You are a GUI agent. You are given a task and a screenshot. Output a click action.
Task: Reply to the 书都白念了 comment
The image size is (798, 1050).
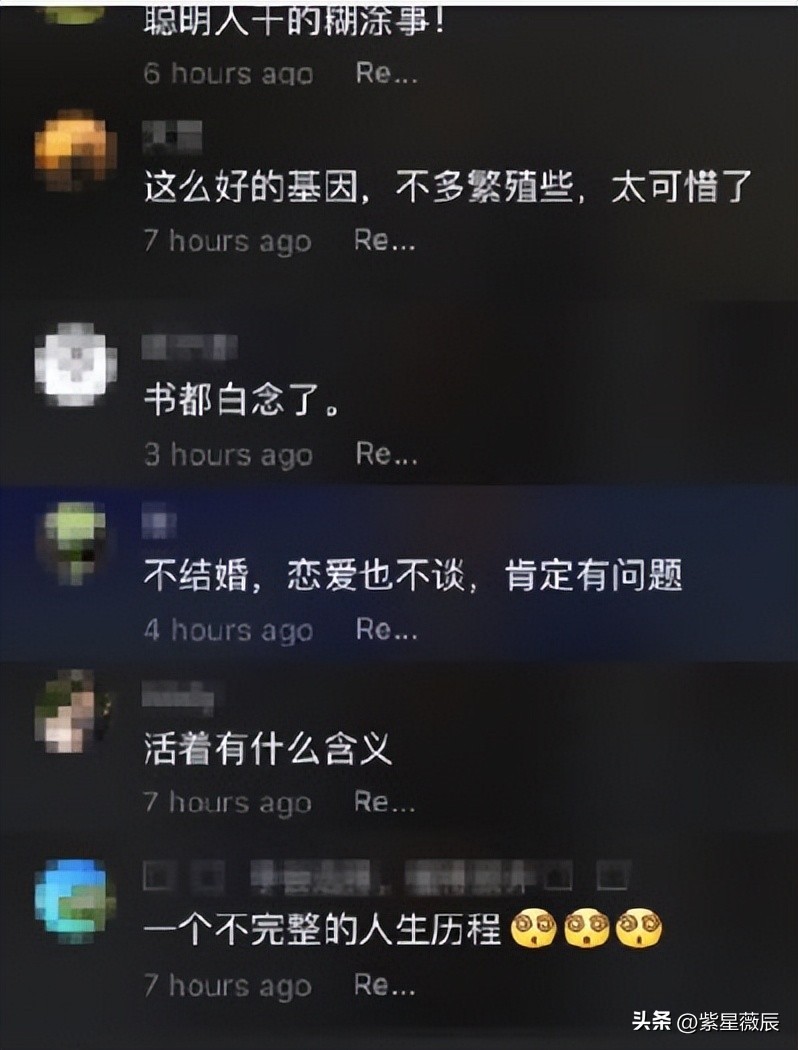point(385,454)
